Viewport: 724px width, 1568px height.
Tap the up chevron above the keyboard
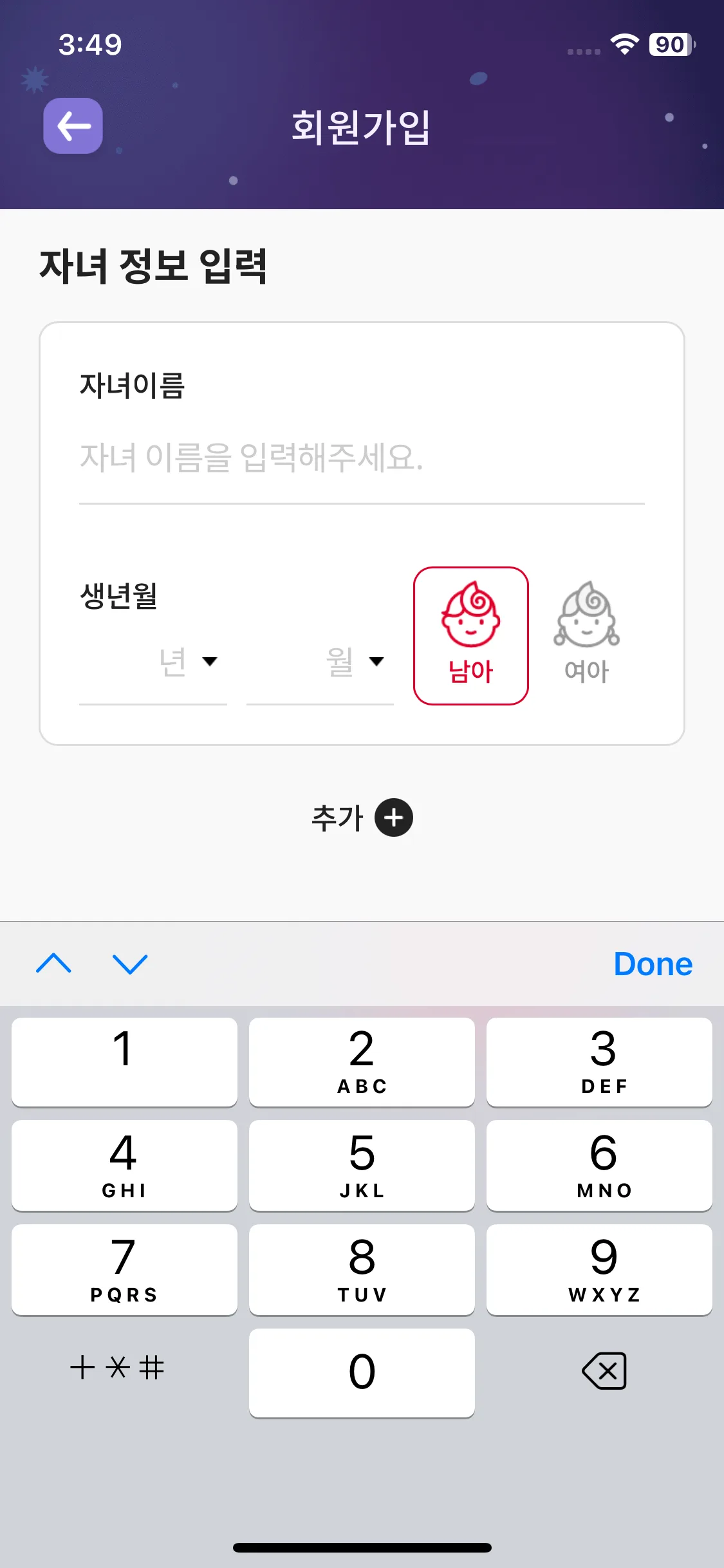pyautogui.click(x=54, y=965)
